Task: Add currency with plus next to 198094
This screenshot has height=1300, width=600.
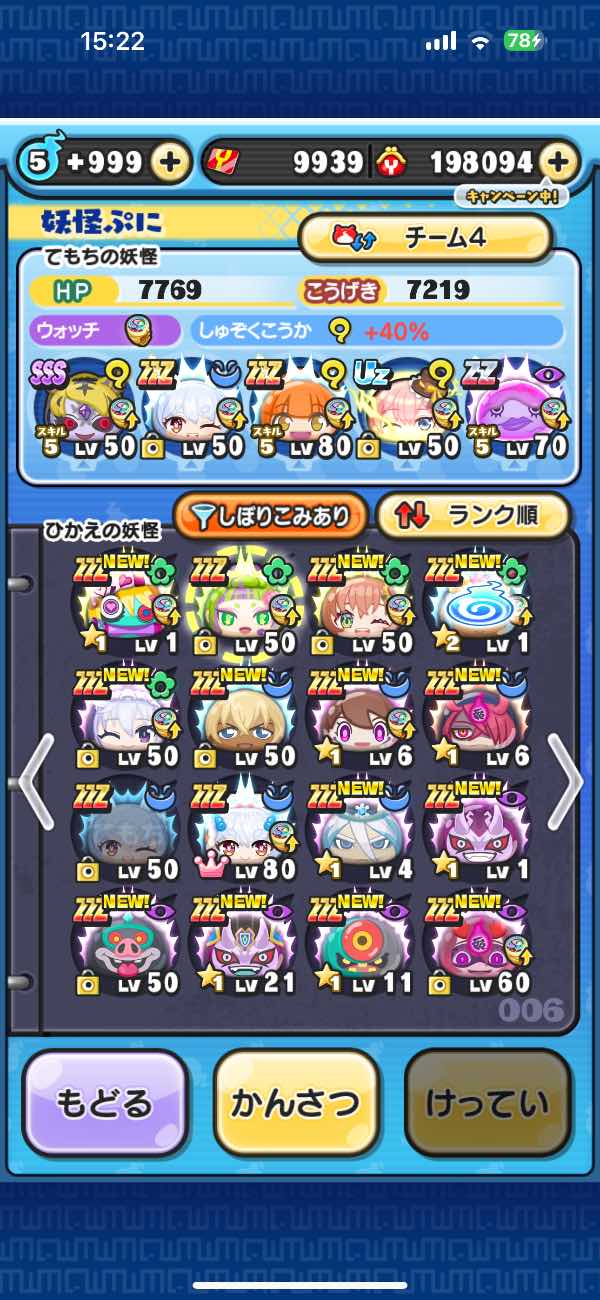Action: point(560,162)
